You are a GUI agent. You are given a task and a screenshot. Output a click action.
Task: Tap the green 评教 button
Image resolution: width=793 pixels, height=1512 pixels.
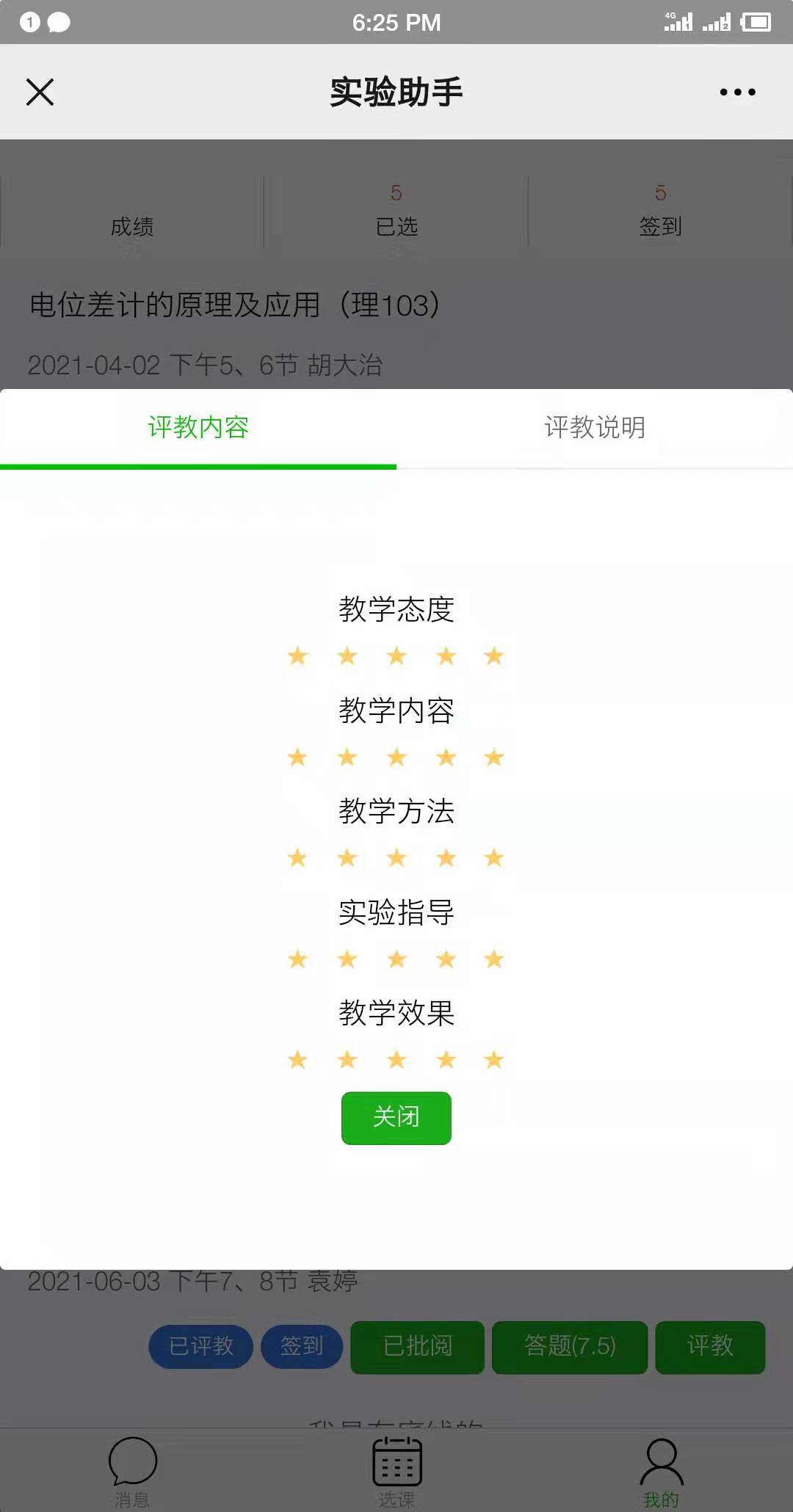tap(710, 1346)
